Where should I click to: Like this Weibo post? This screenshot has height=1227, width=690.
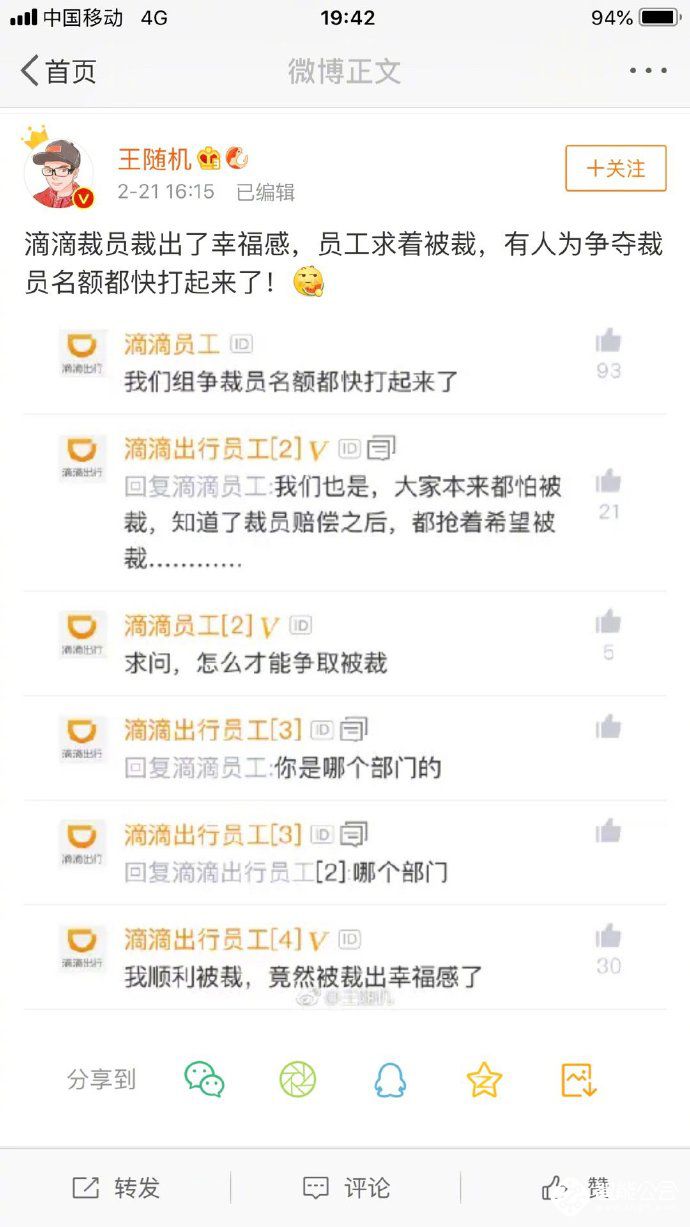575,1187
